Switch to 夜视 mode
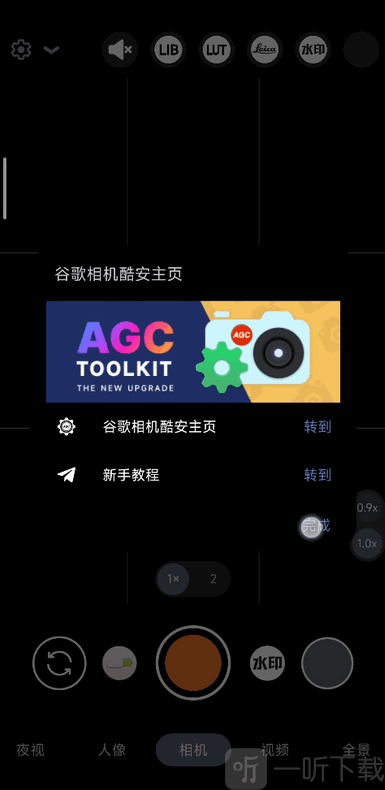385x790 pixels. pyautogui.click(x=30, y=750)
